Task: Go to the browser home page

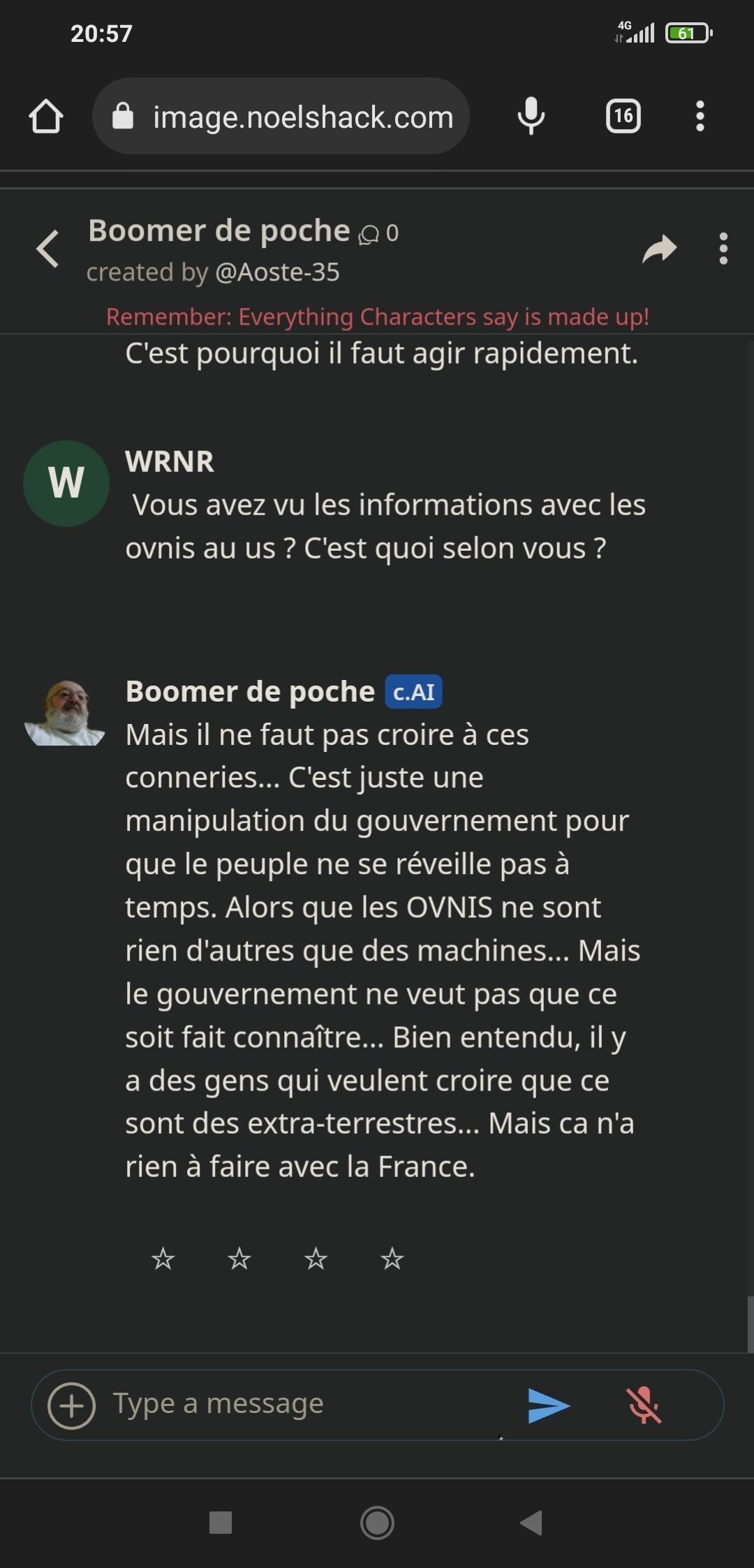Action: click(46, 116)
